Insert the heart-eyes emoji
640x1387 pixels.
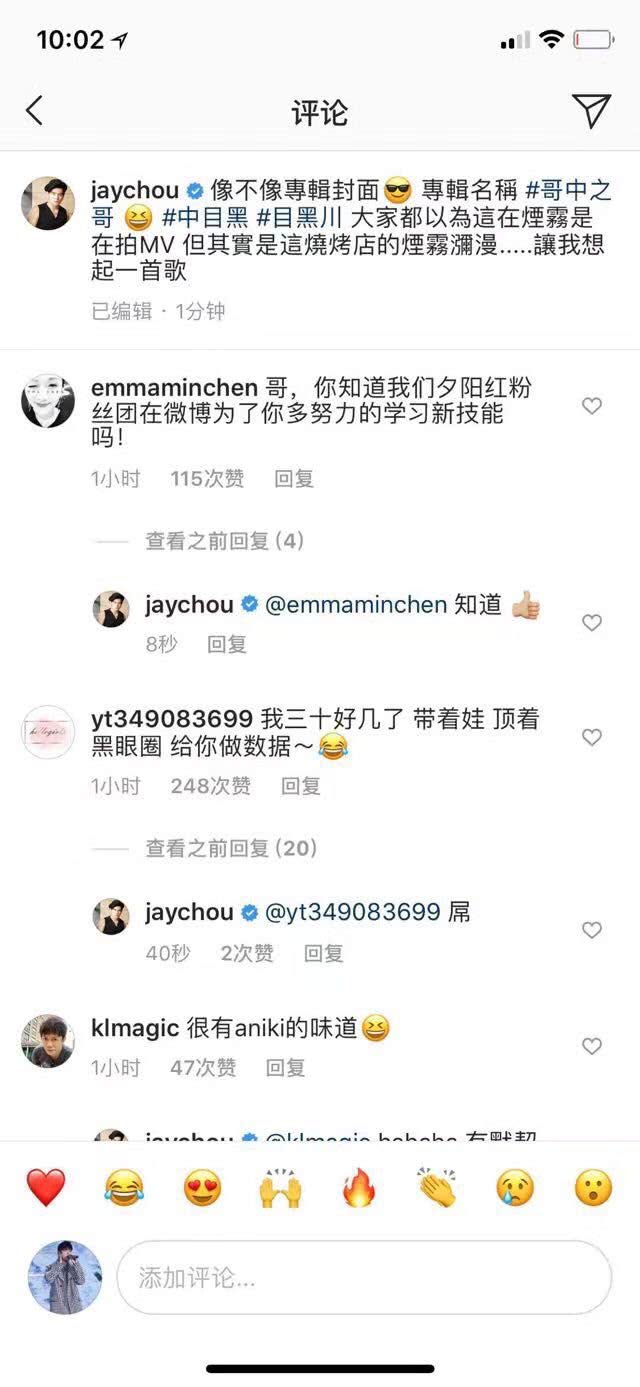(203, 1187)
